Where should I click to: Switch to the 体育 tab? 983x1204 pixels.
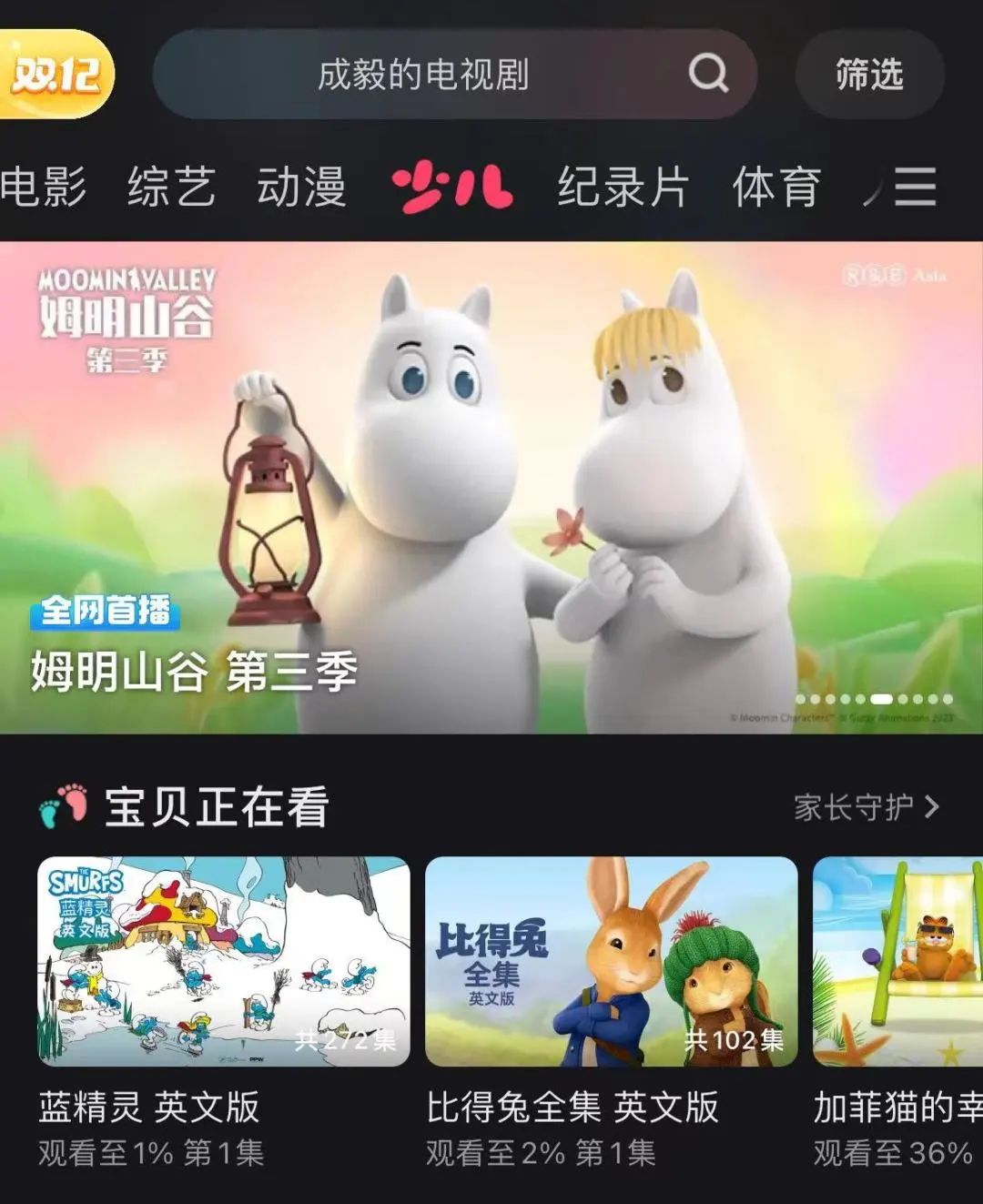tap(776, 187)
